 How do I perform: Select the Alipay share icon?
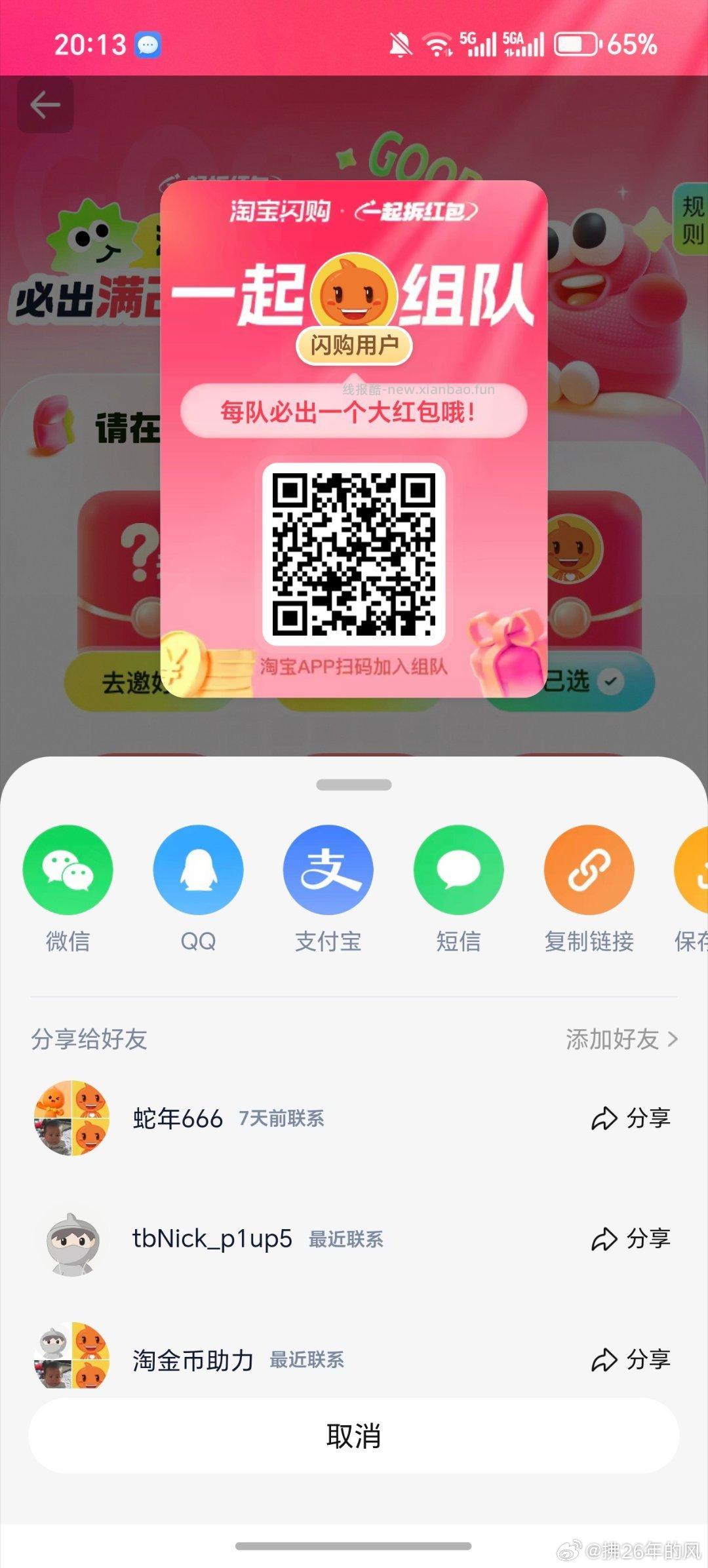point(330,870)
